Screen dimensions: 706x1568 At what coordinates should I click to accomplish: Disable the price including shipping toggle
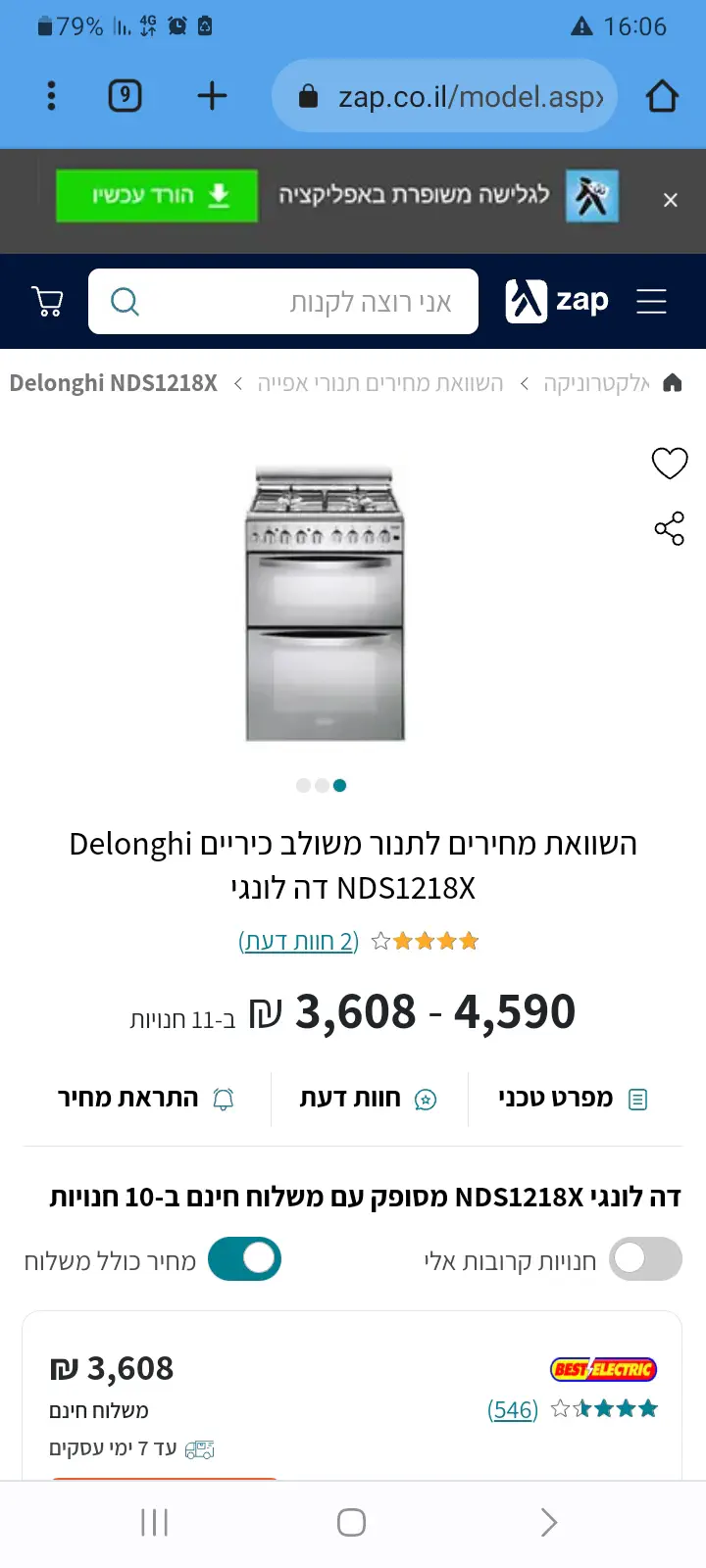coord(245,1259)
